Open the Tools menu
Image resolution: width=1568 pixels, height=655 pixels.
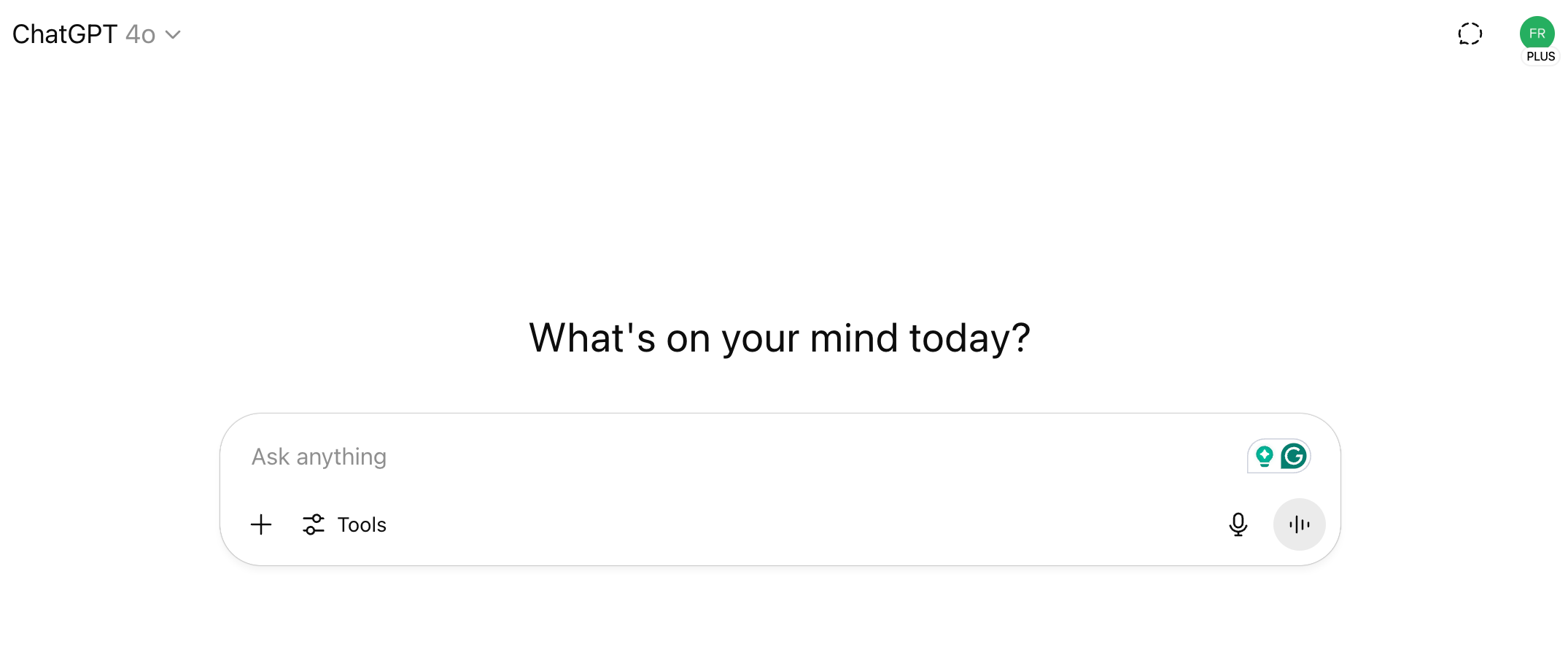[345, 524]
